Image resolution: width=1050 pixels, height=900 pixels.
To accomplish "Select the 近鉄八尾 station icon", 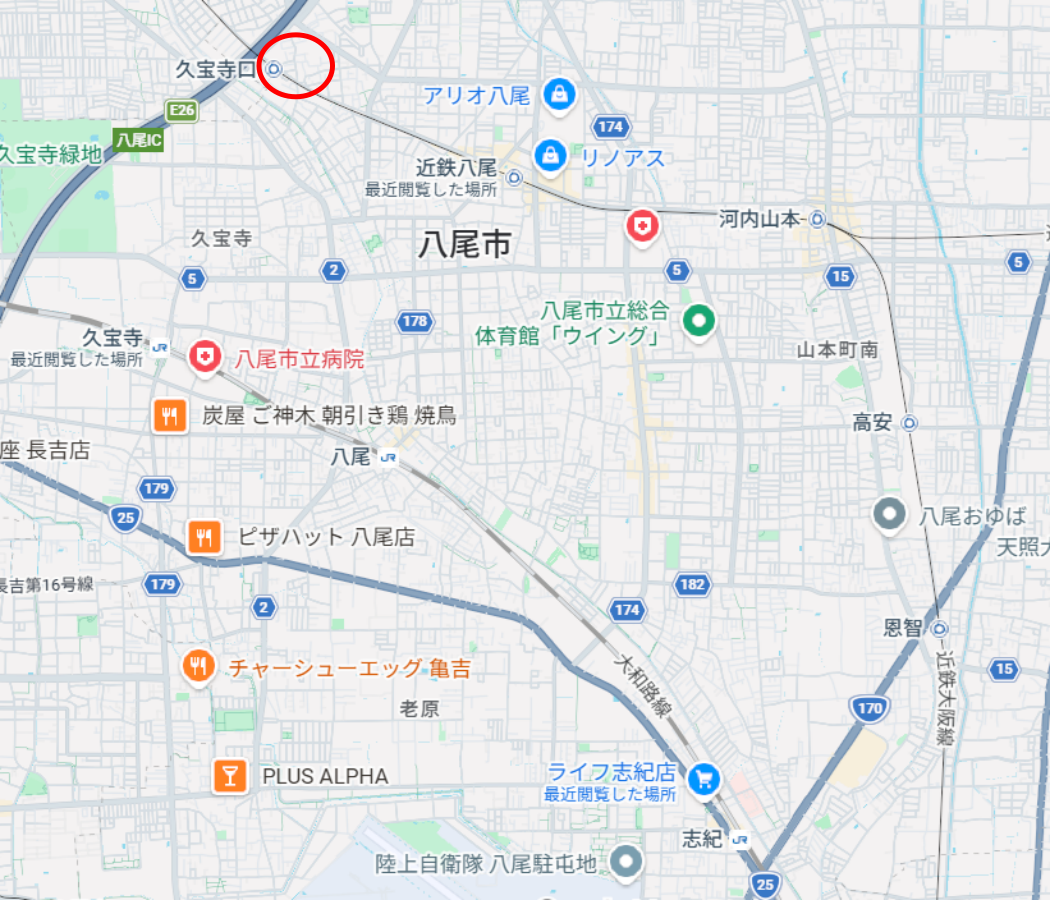I will [514, 177].
